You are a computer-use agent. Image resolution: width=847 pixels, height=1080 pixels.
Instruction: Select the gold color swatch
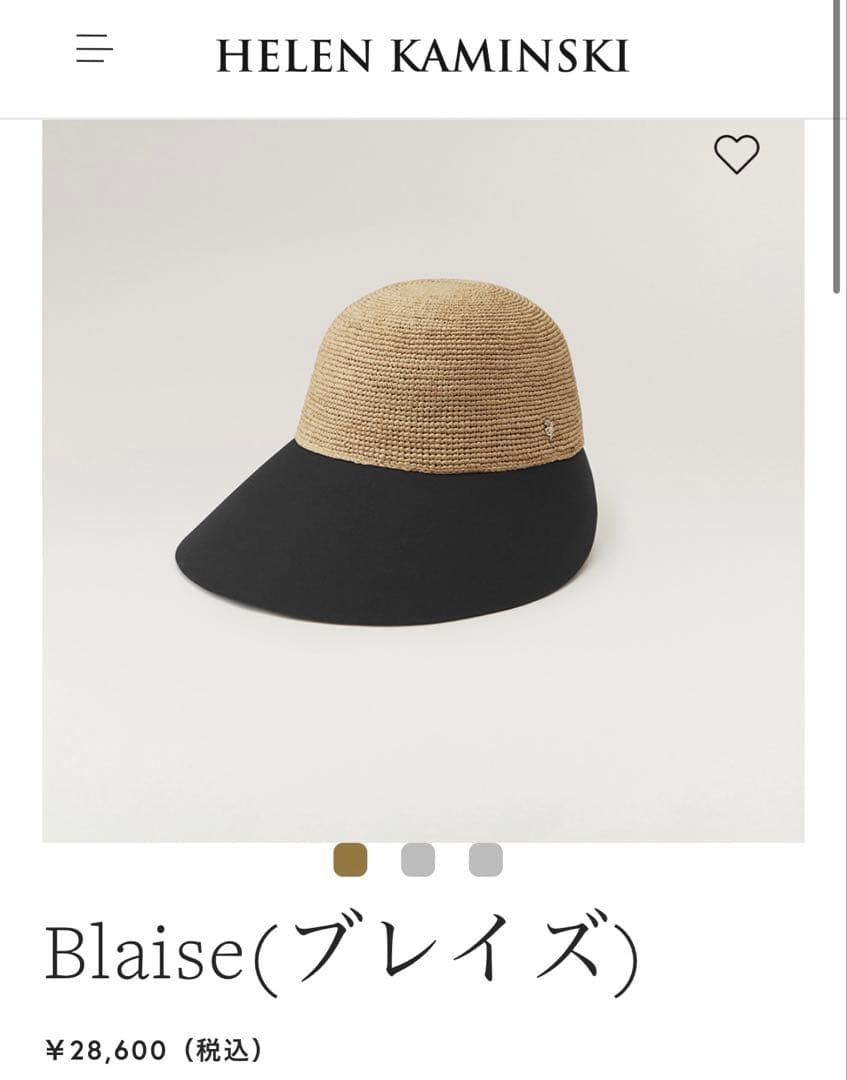[x=350, y=860]
